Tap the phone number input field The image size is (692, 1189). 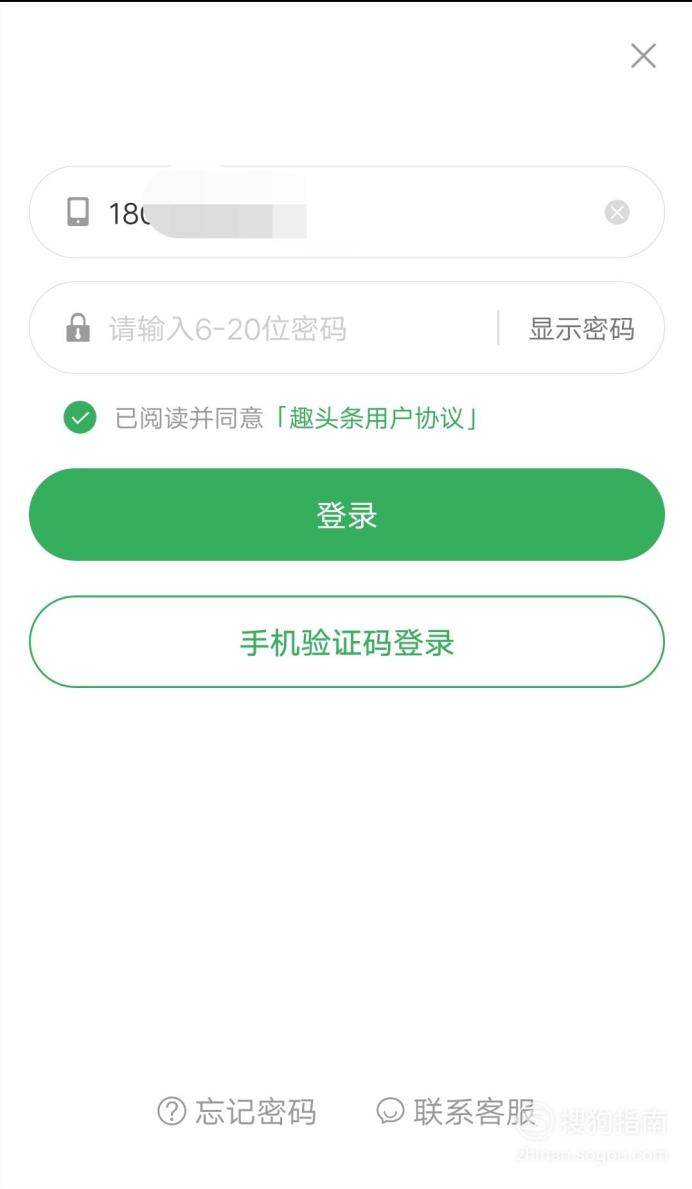(346, 212)
